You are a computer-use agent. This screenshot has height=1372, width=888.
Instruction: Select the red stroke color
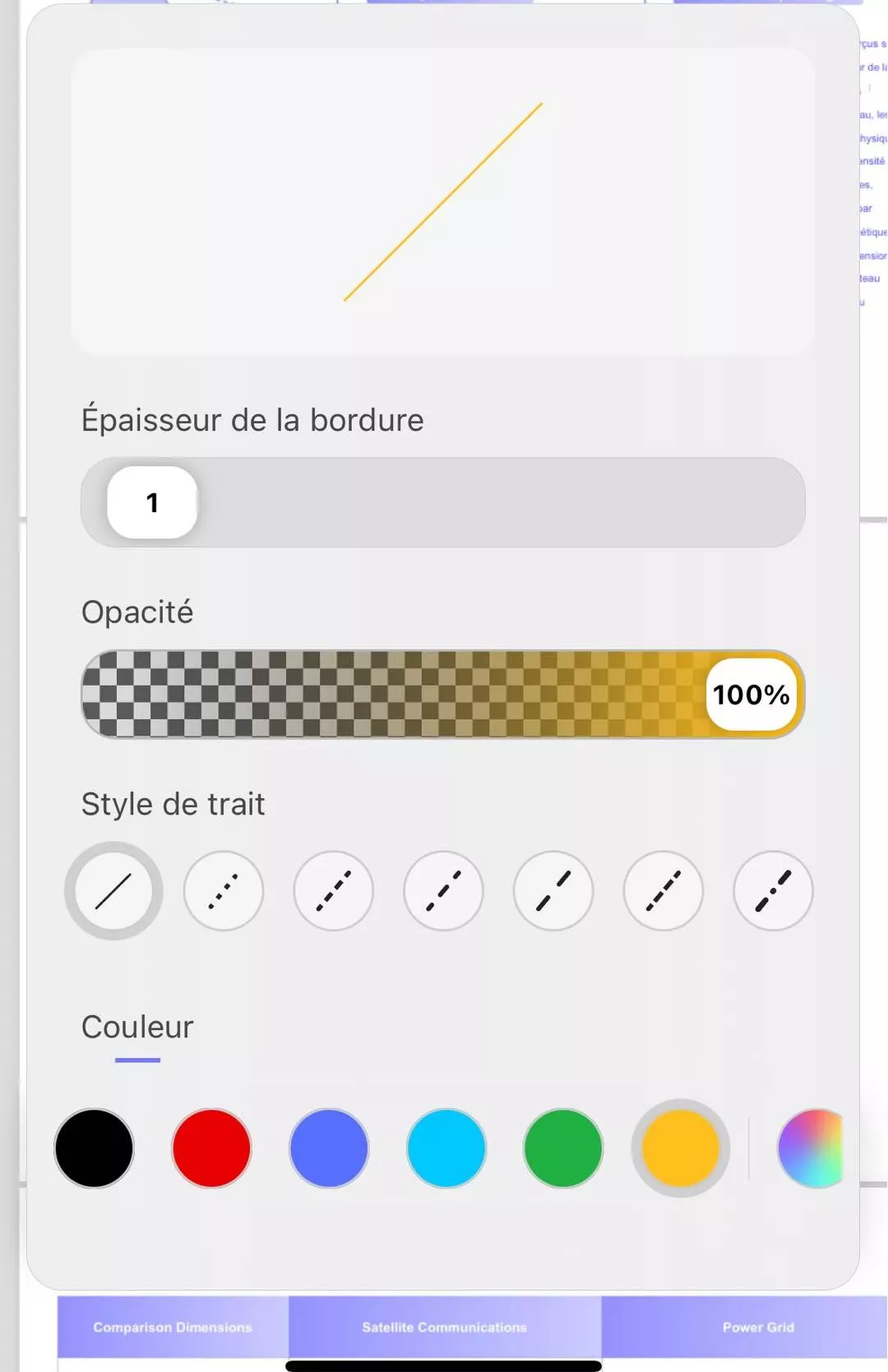coord(210,1148)
